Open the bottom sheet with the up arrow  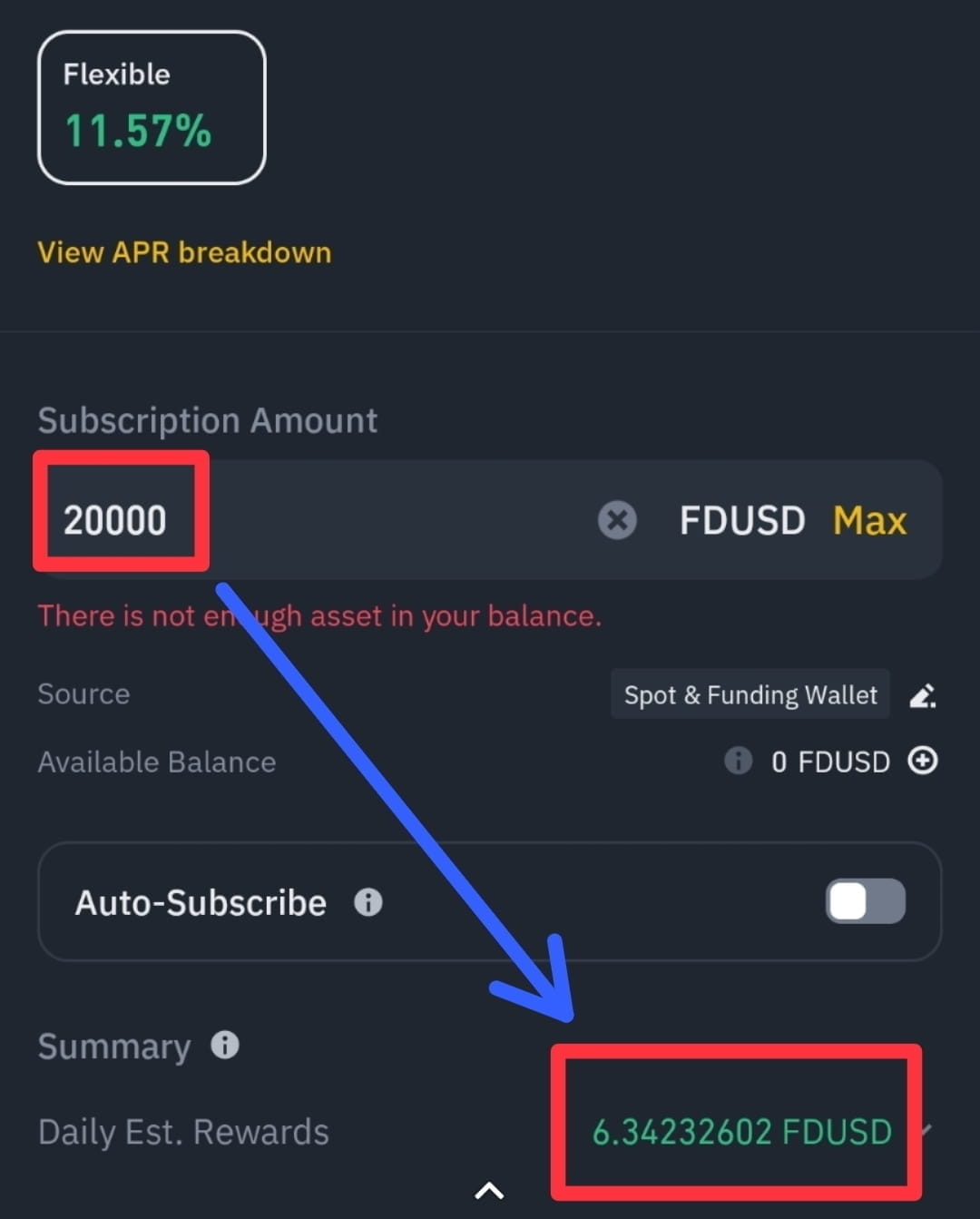[x=489, y=1191]
